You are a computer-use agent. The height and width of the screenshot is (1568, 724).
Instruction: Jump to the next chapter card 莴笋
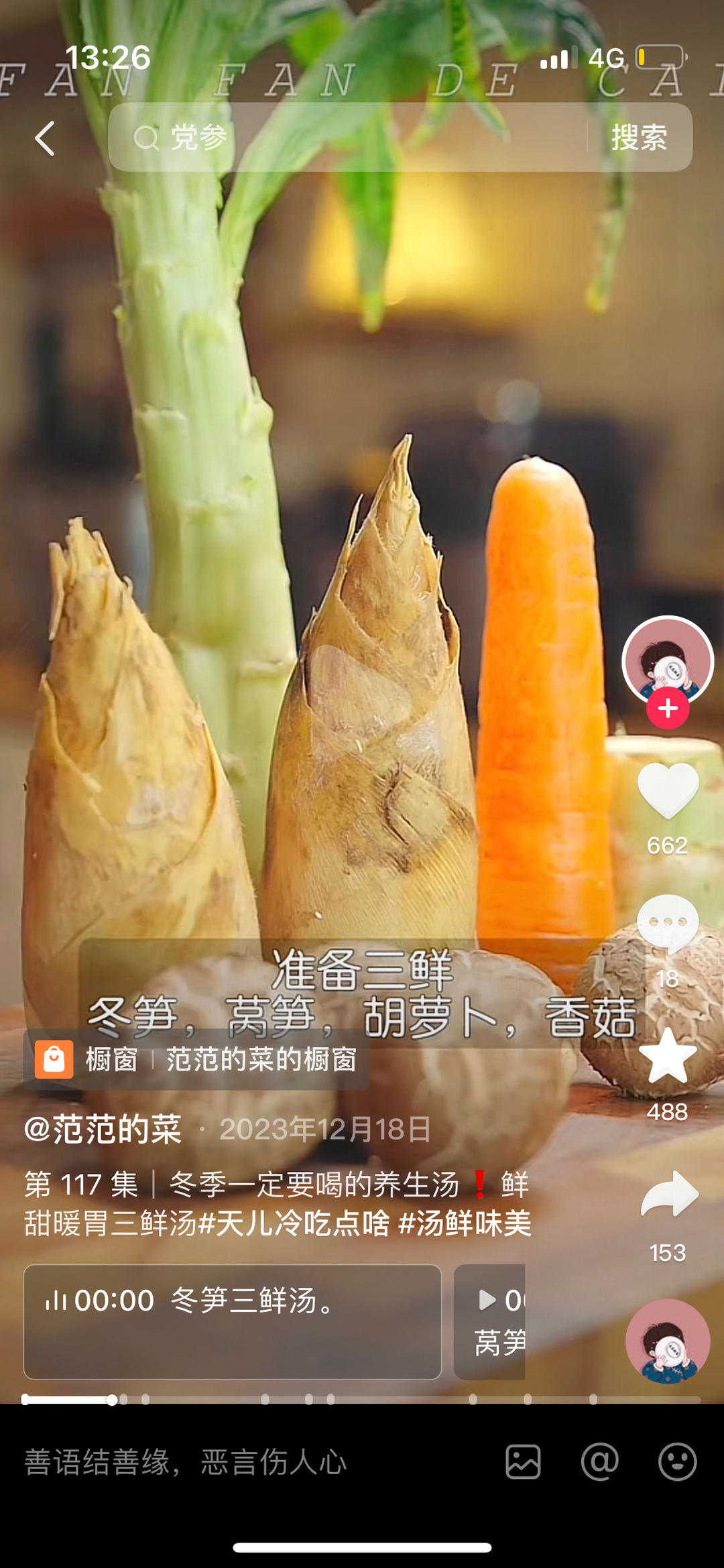coord(490,1321)
